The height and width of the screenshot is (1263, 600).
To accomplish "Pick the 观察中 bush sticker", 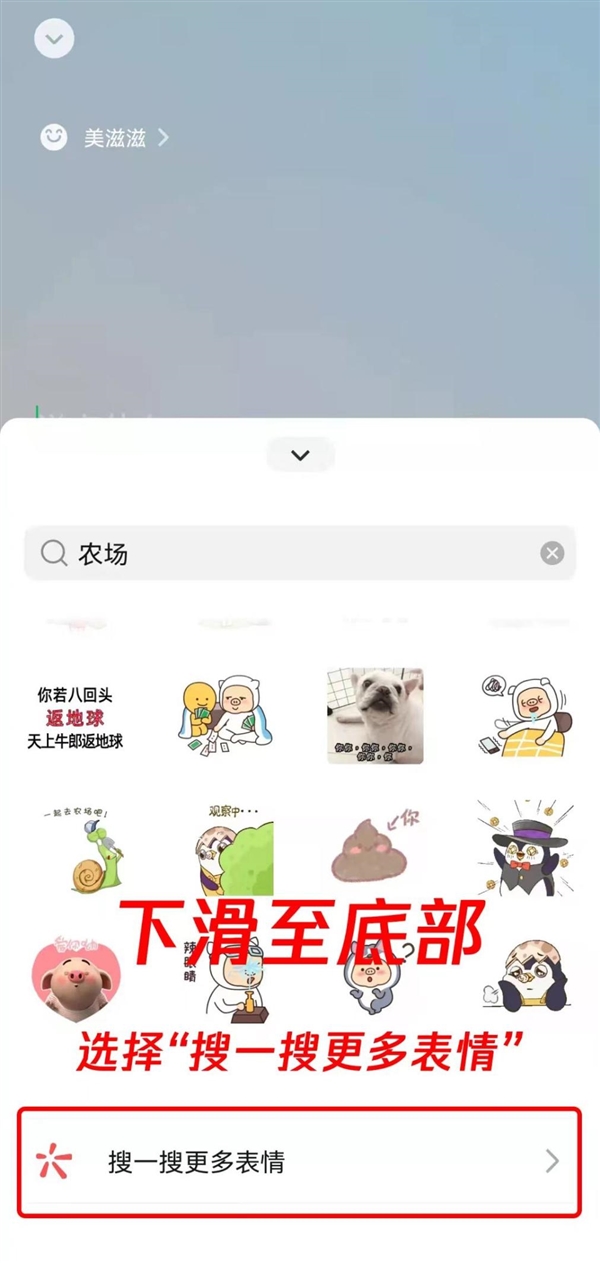I will tap(227, 848).
